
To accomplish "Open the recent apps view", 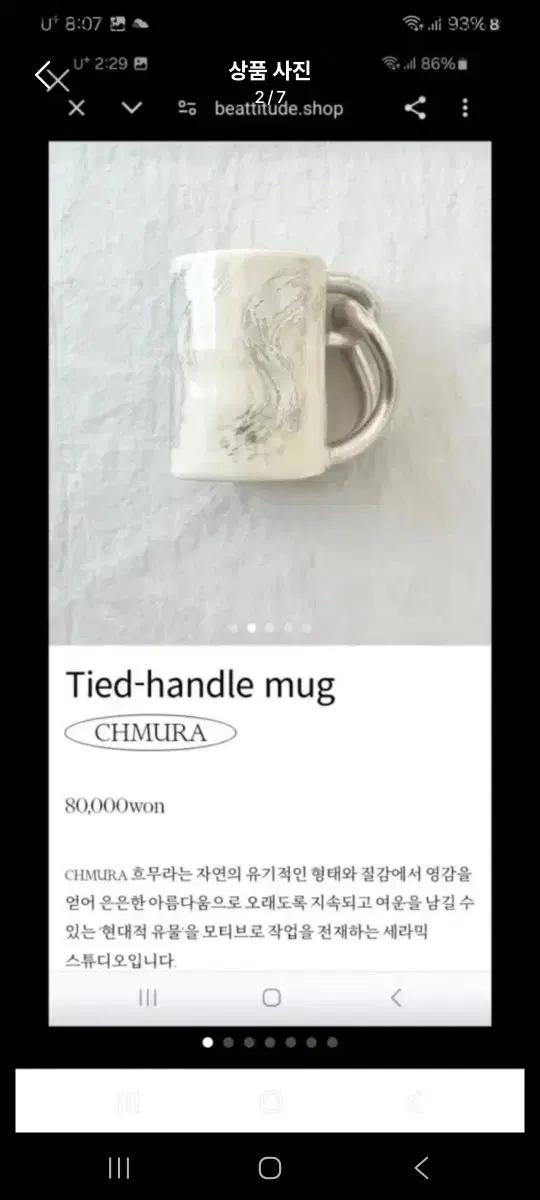I will click(x=119, y=1167).
